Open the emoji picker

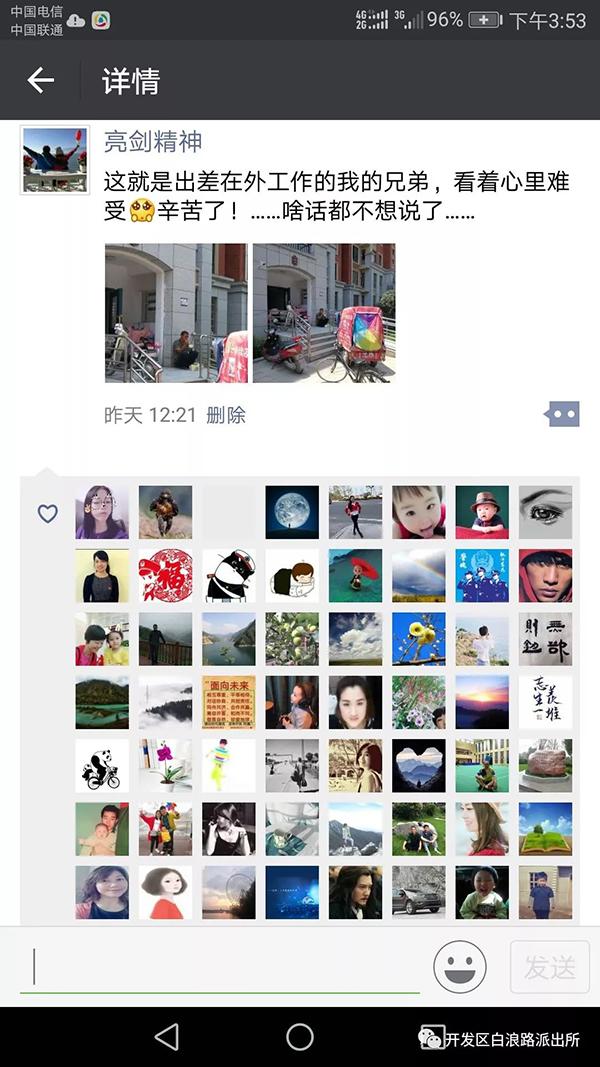460,967
